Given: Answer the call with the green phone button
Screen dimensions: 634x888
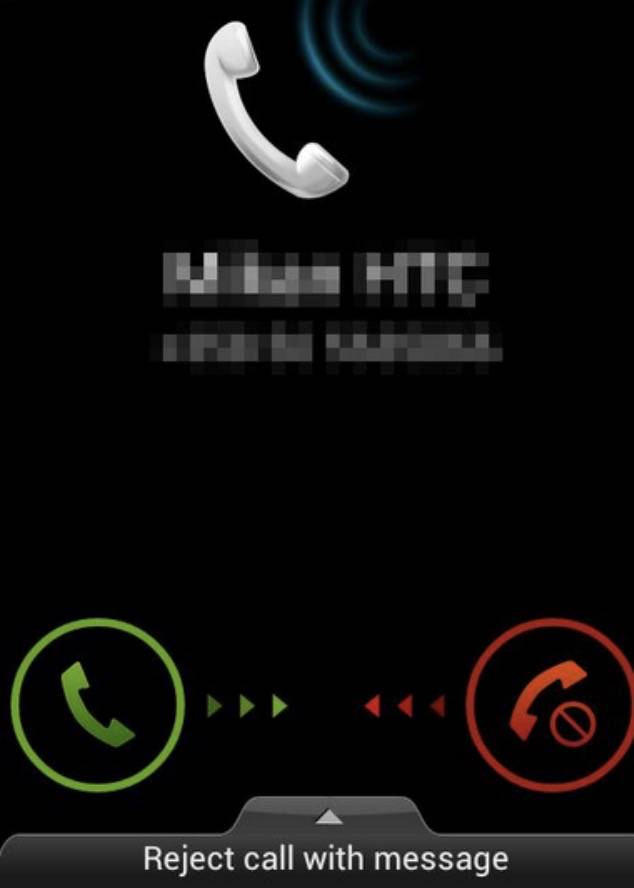Looking at the screenshot, I should (98, 706).
